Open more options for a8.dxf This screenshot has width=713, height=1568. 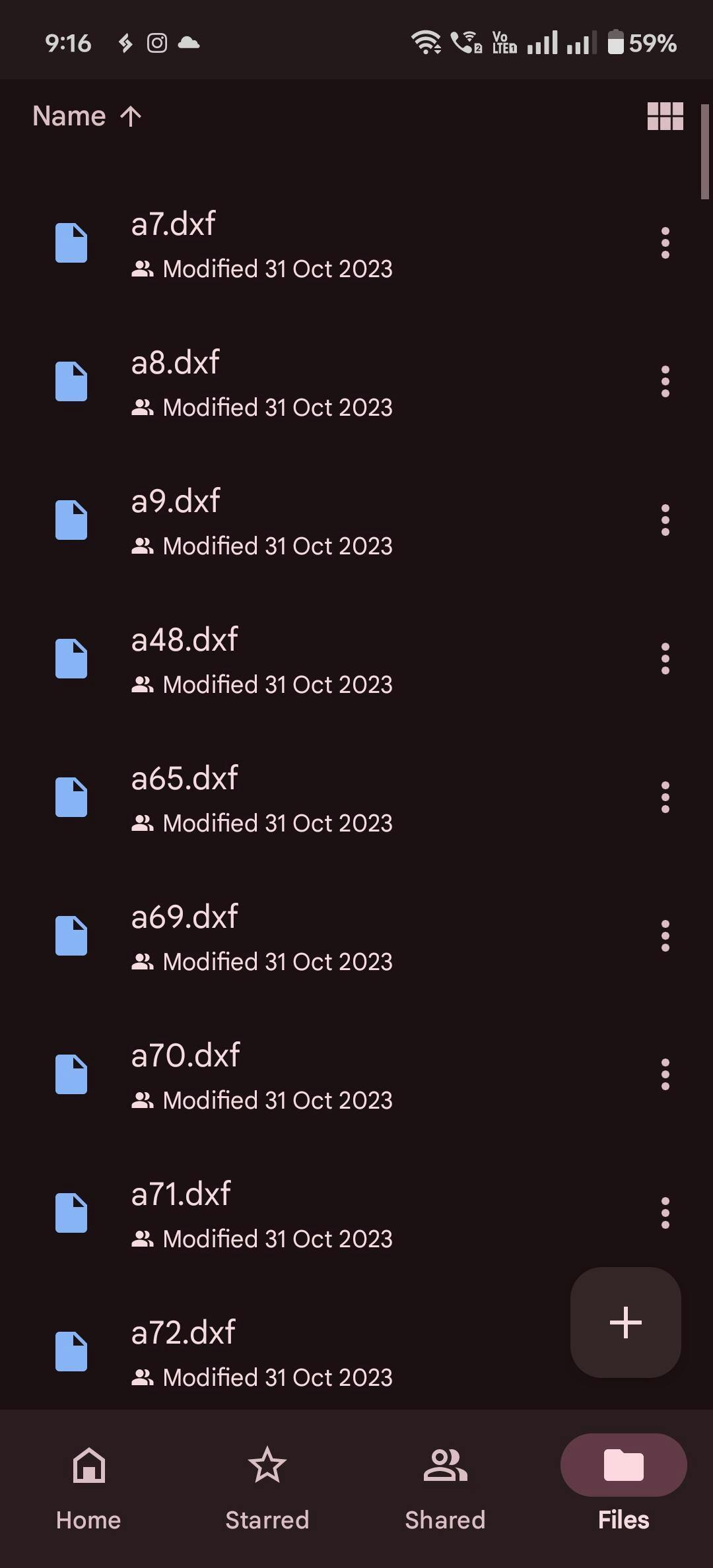pos(665,381)
